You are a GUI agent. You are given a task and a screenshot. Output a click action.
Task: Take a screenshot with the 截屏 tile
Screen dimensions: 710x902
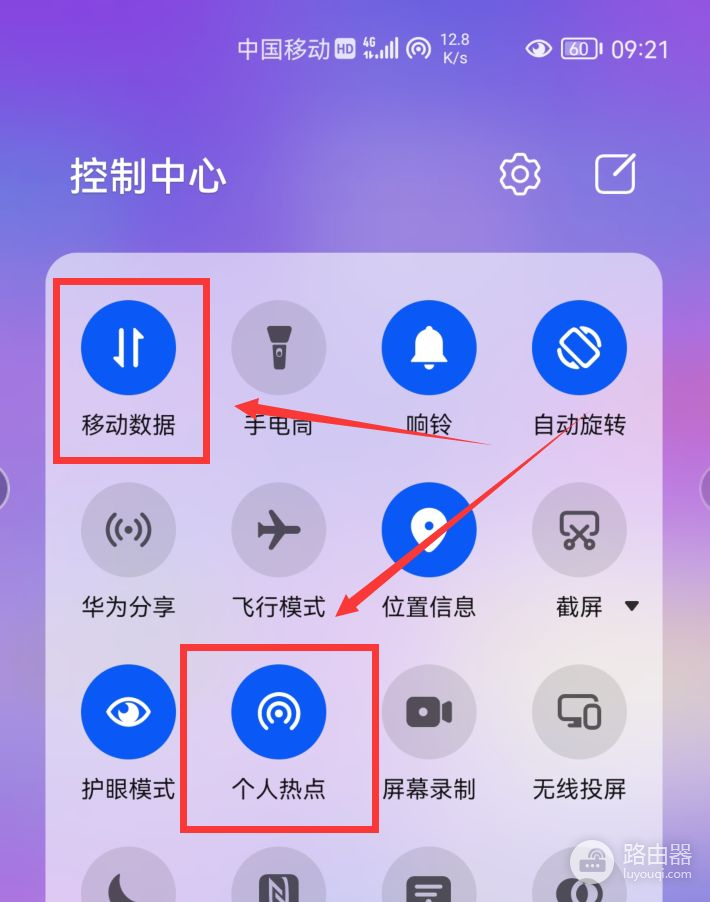(579, 530)
